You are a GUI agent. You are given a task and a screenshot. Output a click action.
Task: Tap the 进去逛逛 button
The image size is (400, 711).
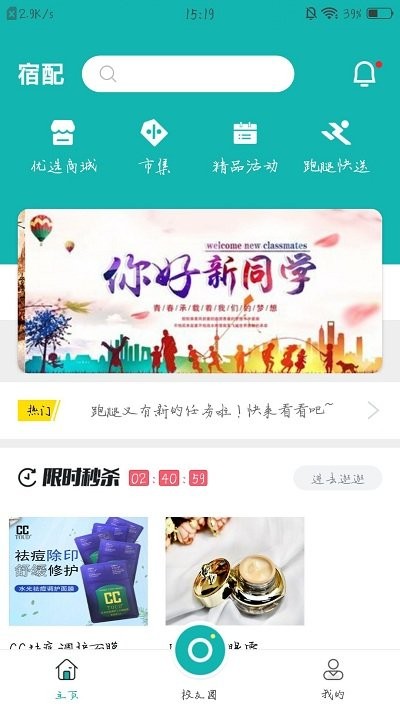point(338,478)
